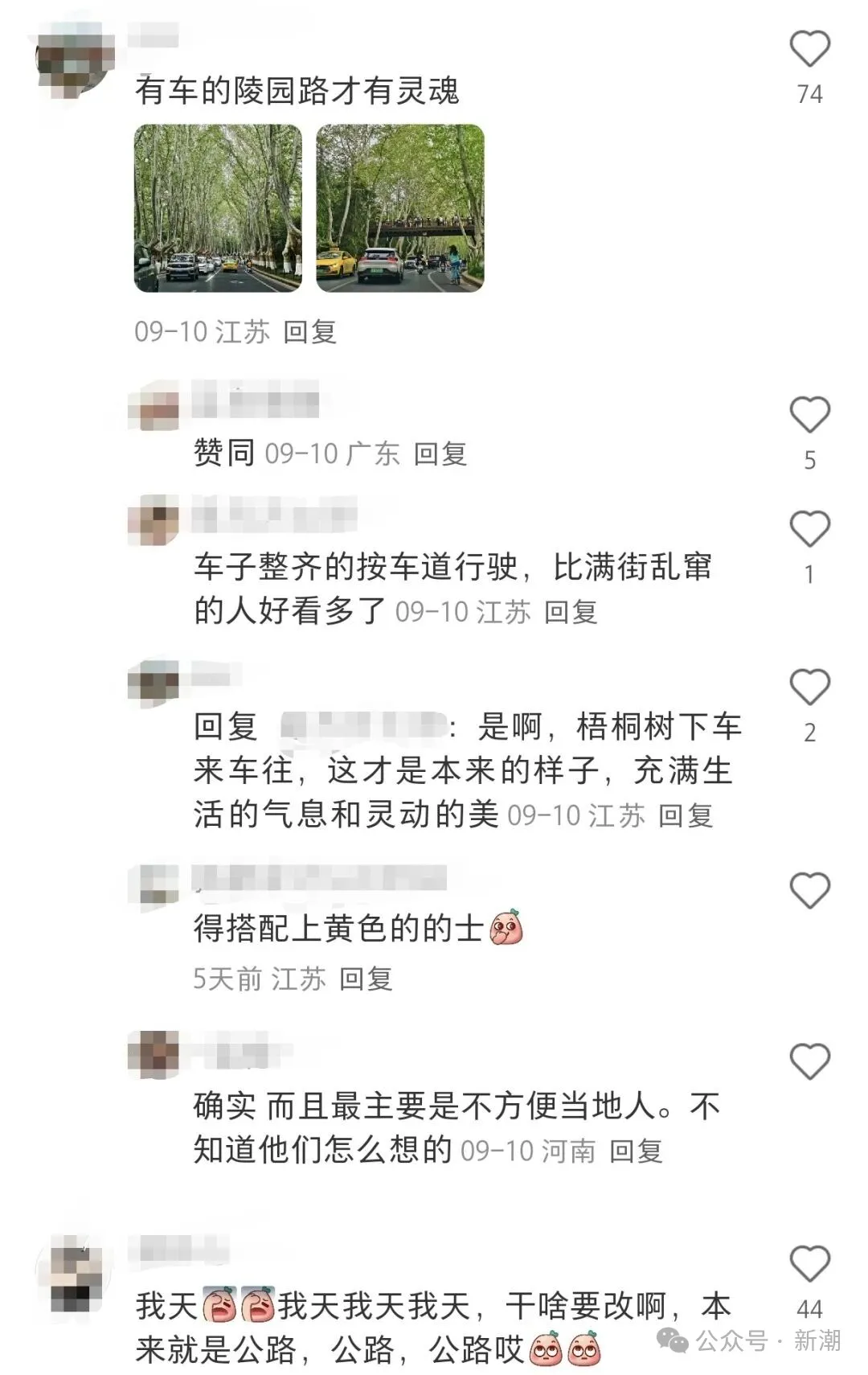Reply to the 车子整齐的按车道行驶 comment

[571, 612]
